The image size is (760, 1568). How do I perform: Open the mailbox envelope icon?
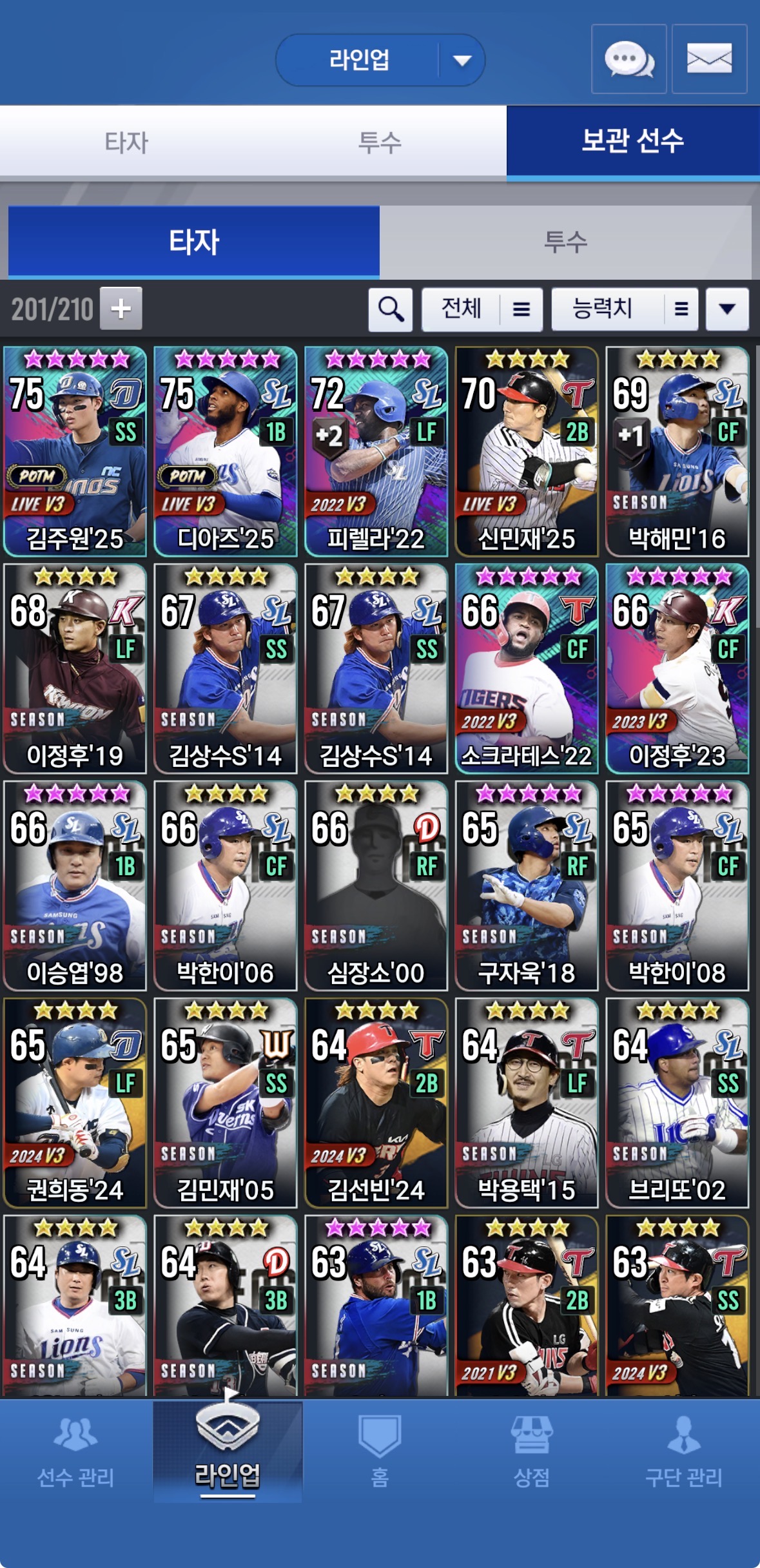click(709, 59)
